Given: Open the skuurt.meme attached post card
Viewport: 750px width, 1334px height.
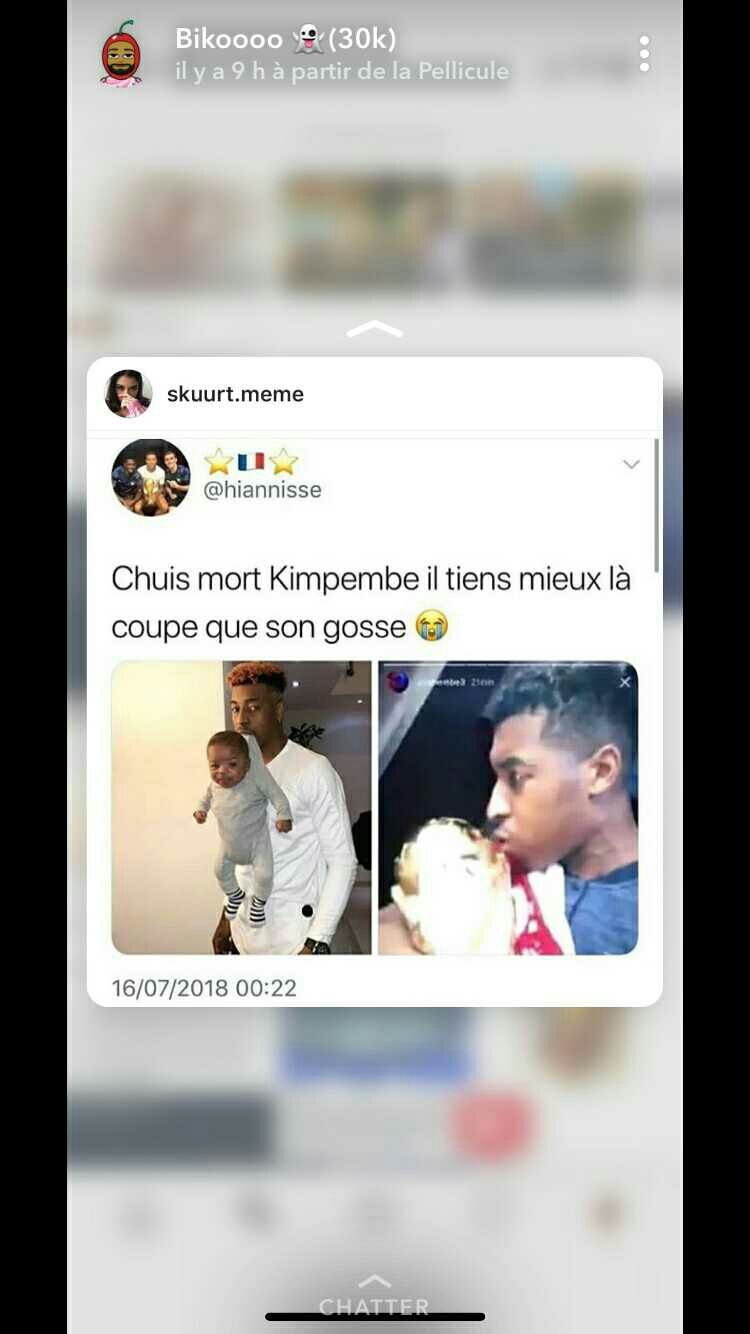Looking at the screenshot, I should click(x=374, y=680).
